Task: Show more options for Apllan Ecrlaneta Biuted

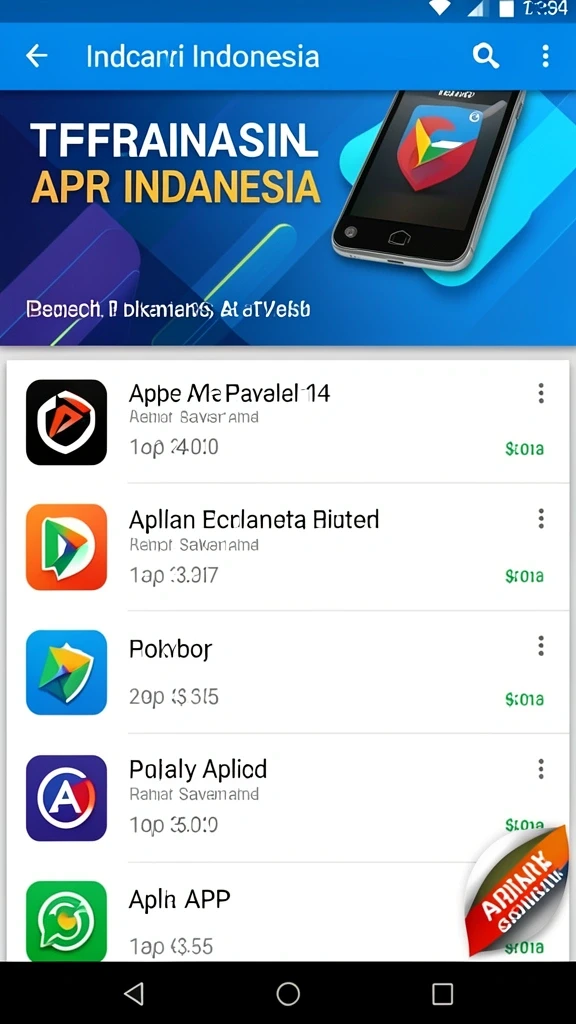Action: (x=541, y=519)
